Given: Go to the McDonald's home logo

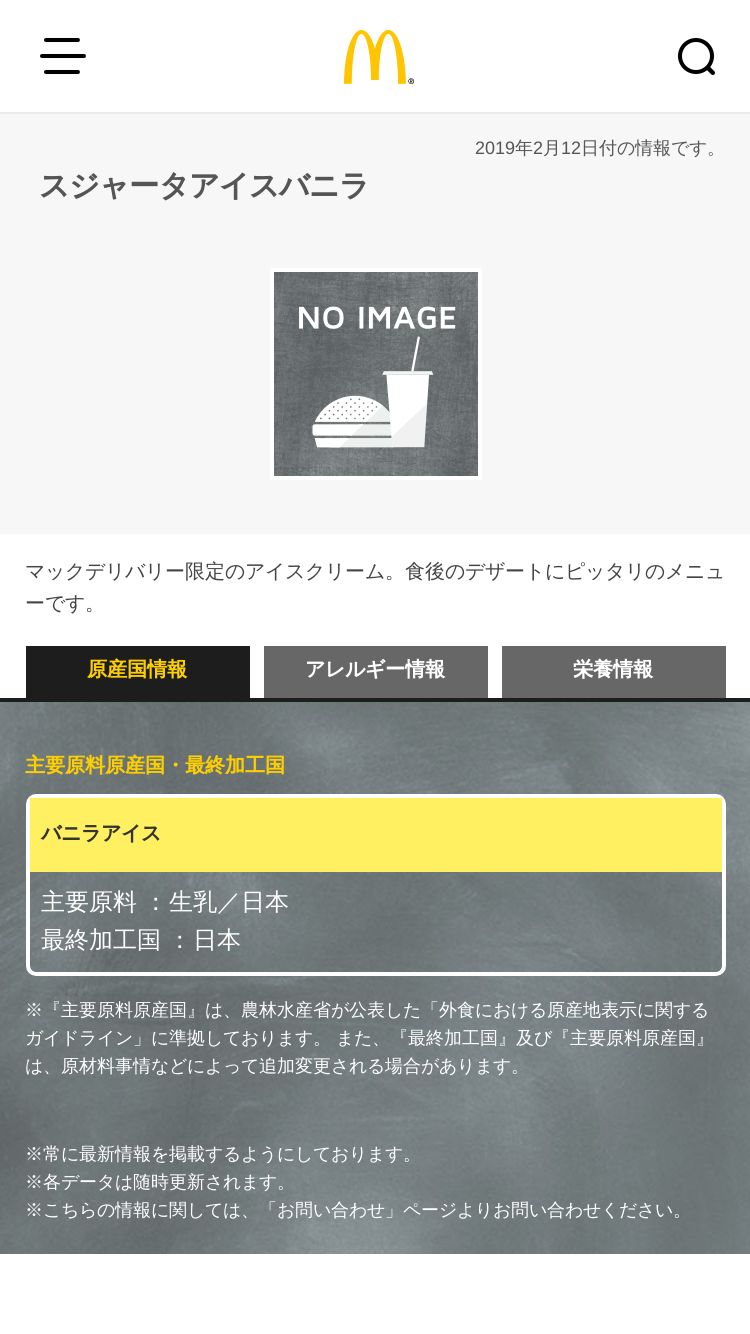Looking at the screenshot, I should coord(378,57).
